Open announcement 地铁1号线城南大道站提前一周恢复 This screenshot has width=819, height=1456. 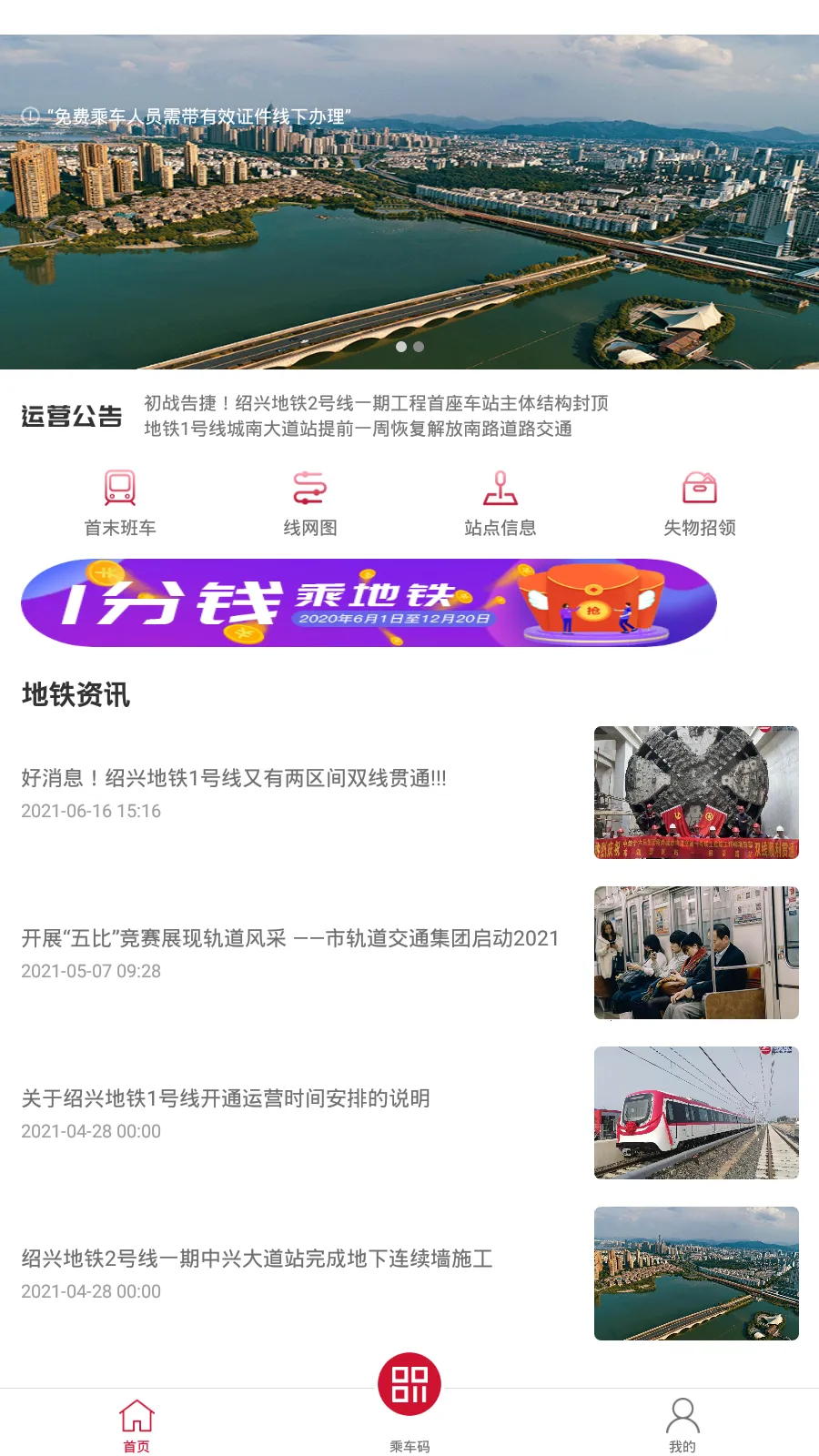[x=358, y=429]
